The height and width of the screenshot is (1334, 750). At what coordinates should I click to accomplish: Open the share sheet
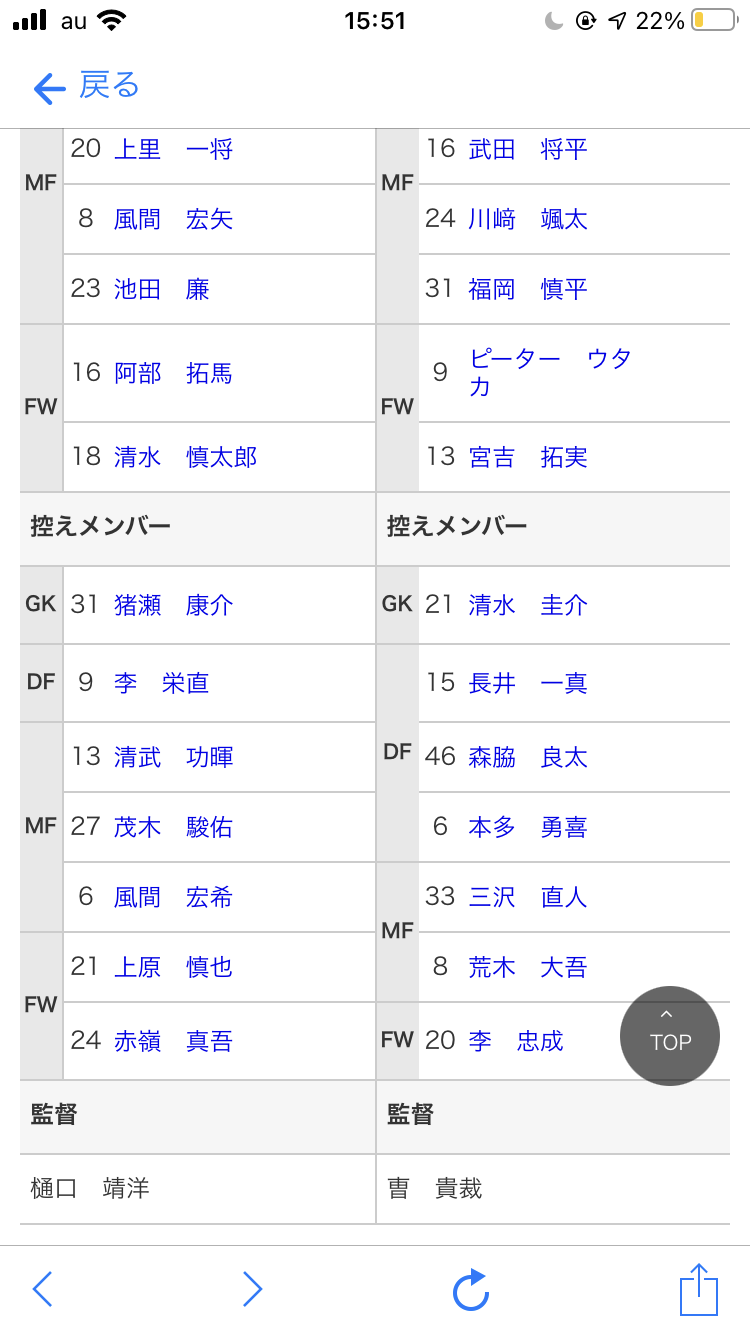[x=698, y=1289]
